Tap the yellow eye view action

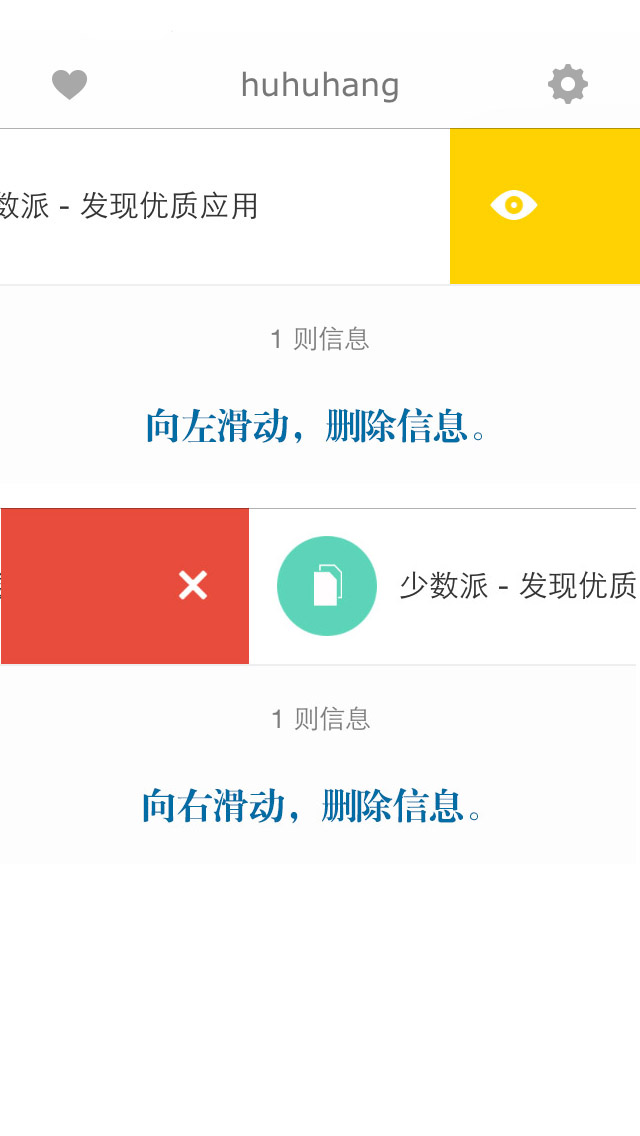click(514, 206)
